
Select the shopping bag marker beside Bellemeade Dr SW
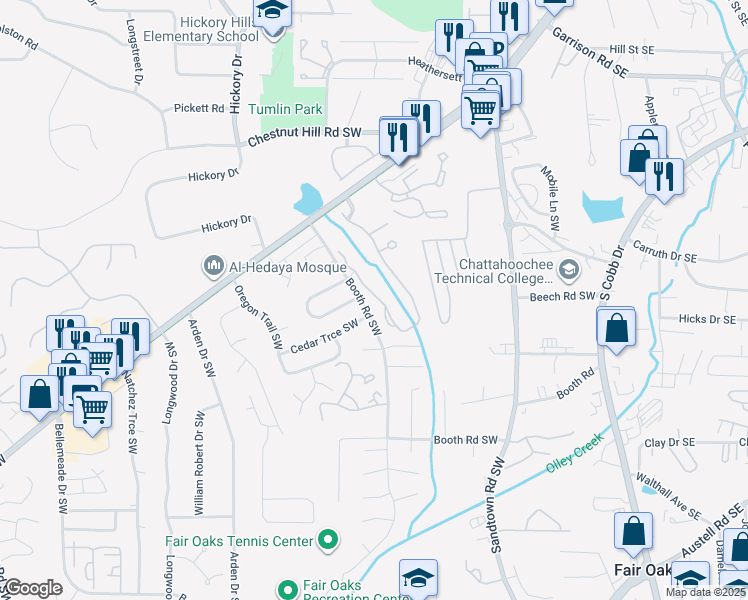point(40,395)
